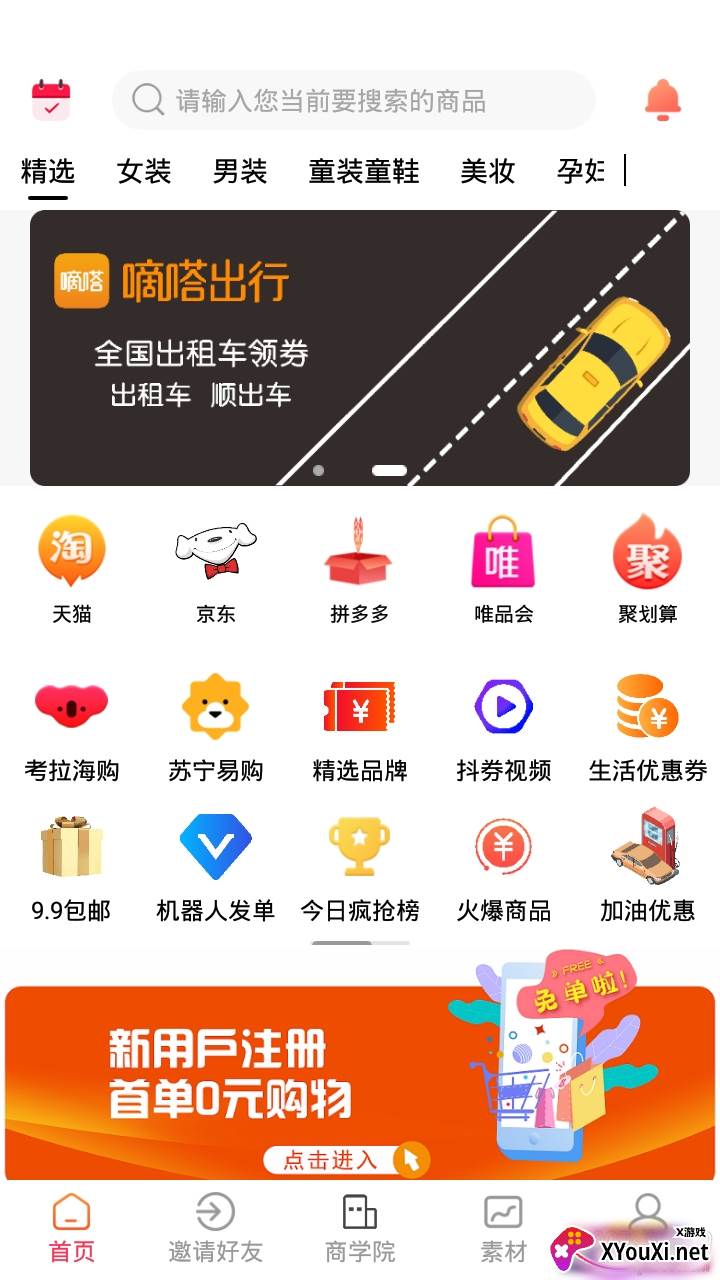
Task: Open 考拉海购
Action: (72, 726)
